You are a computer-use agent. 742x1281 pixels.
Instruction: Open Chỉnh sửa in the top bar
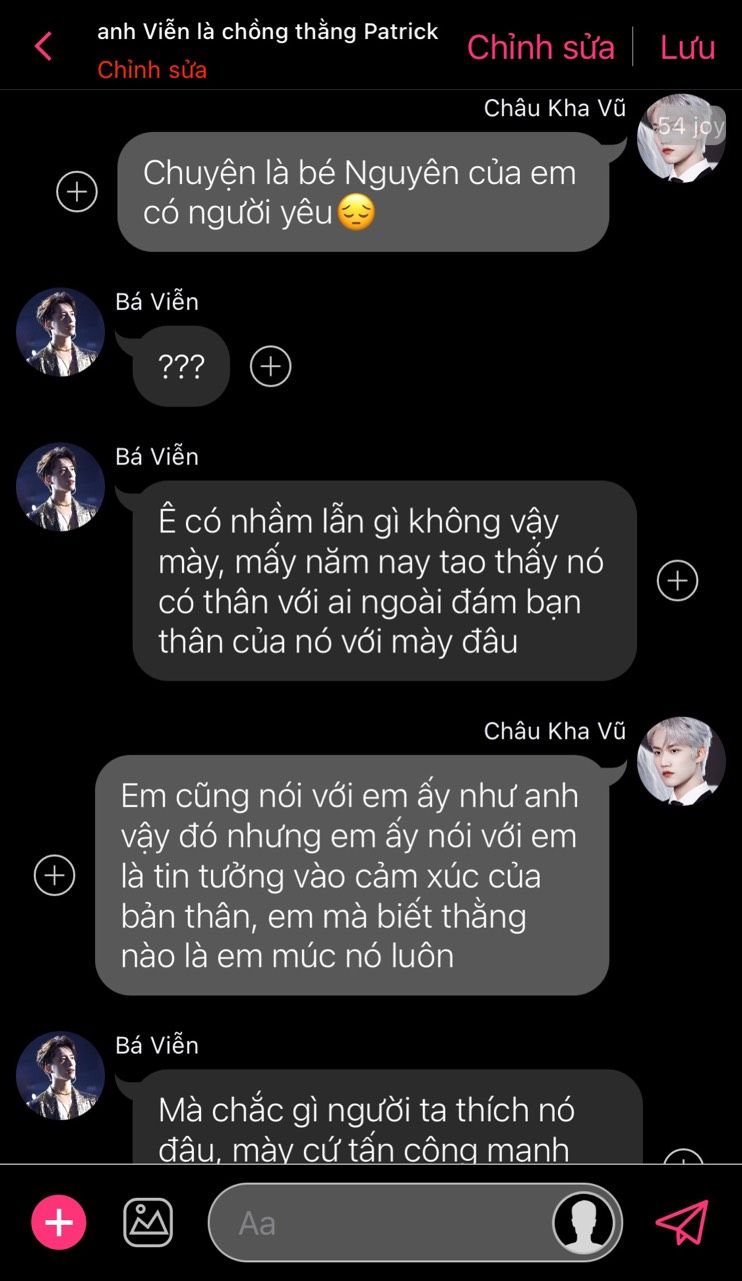pyautogui.click(x=541, y=47)
